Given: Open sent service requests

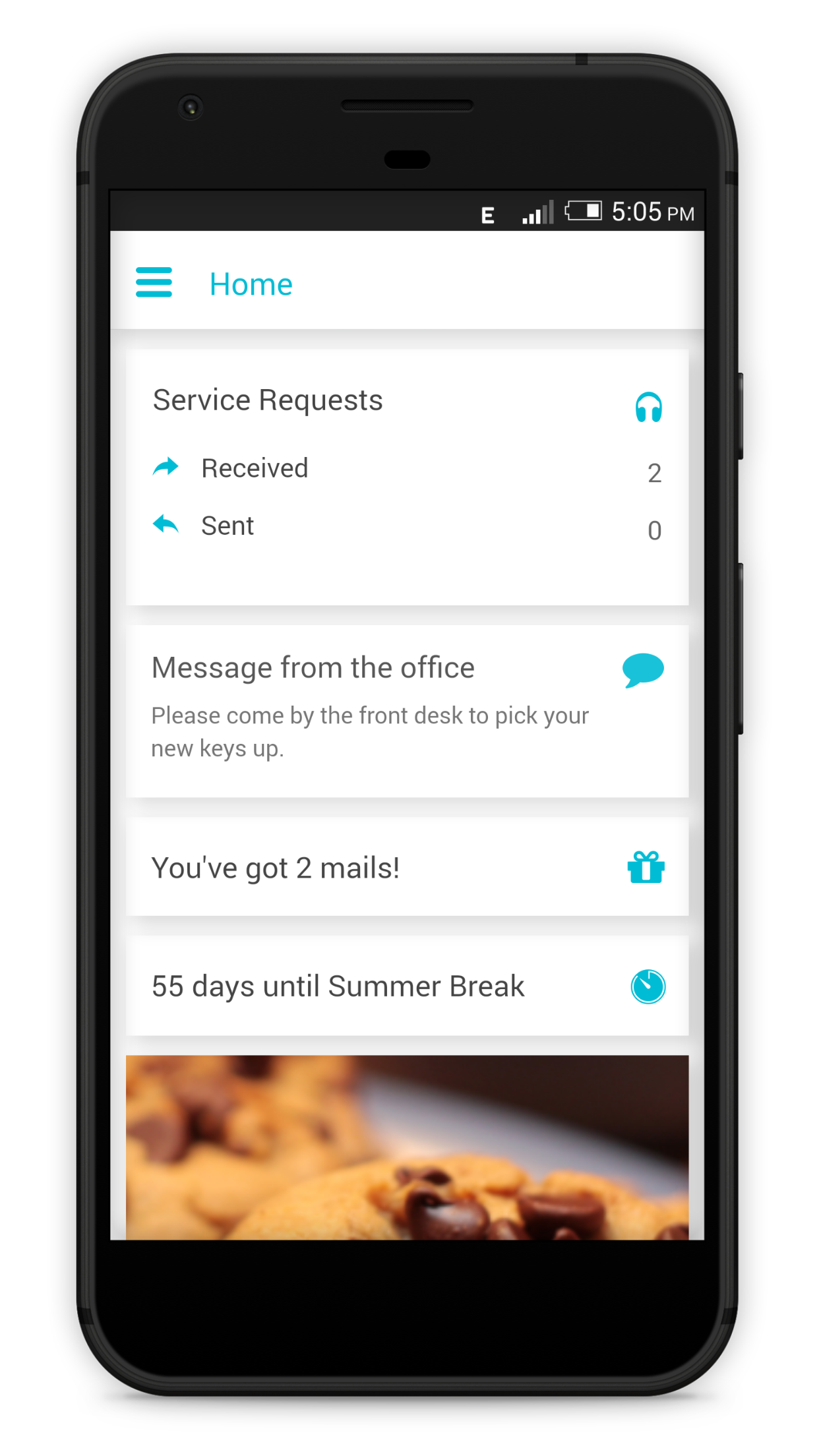Looking at the screenshot, I should tap(228, 526).
